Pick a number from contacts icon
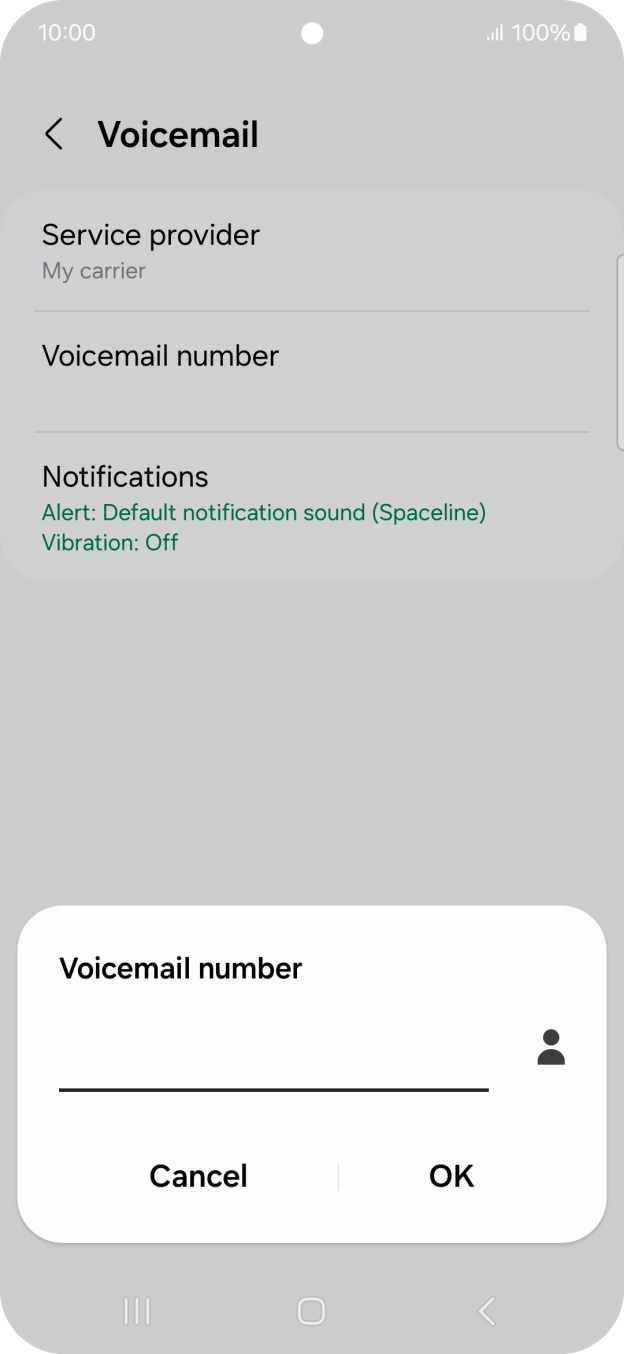The height and width of the screenshot is (1354, 624). point(551,1047)
